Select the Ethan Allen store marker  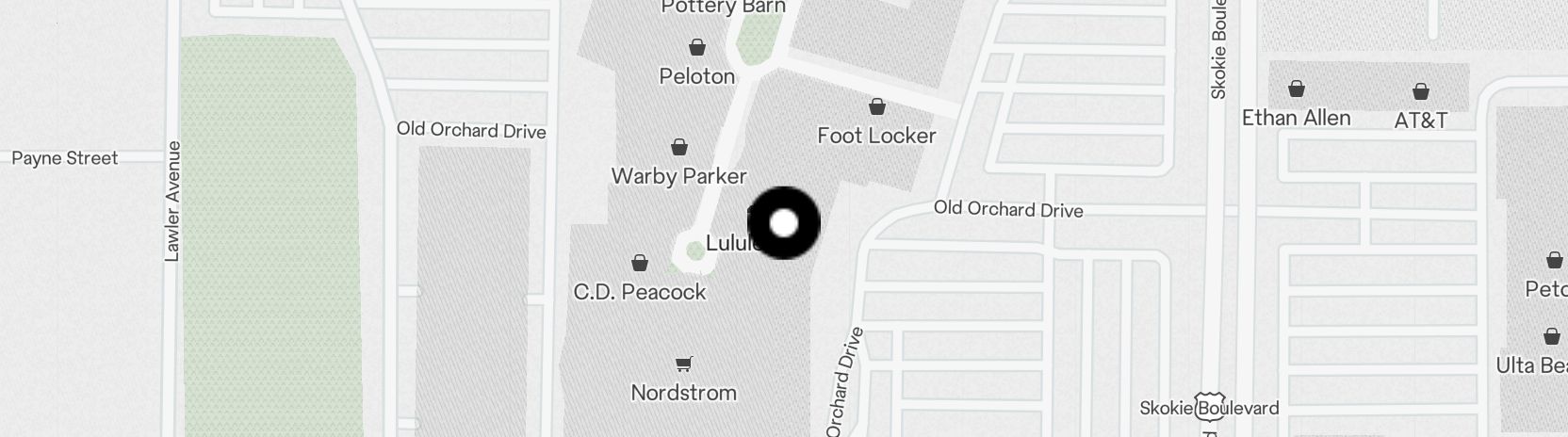tap(1297, 90)
